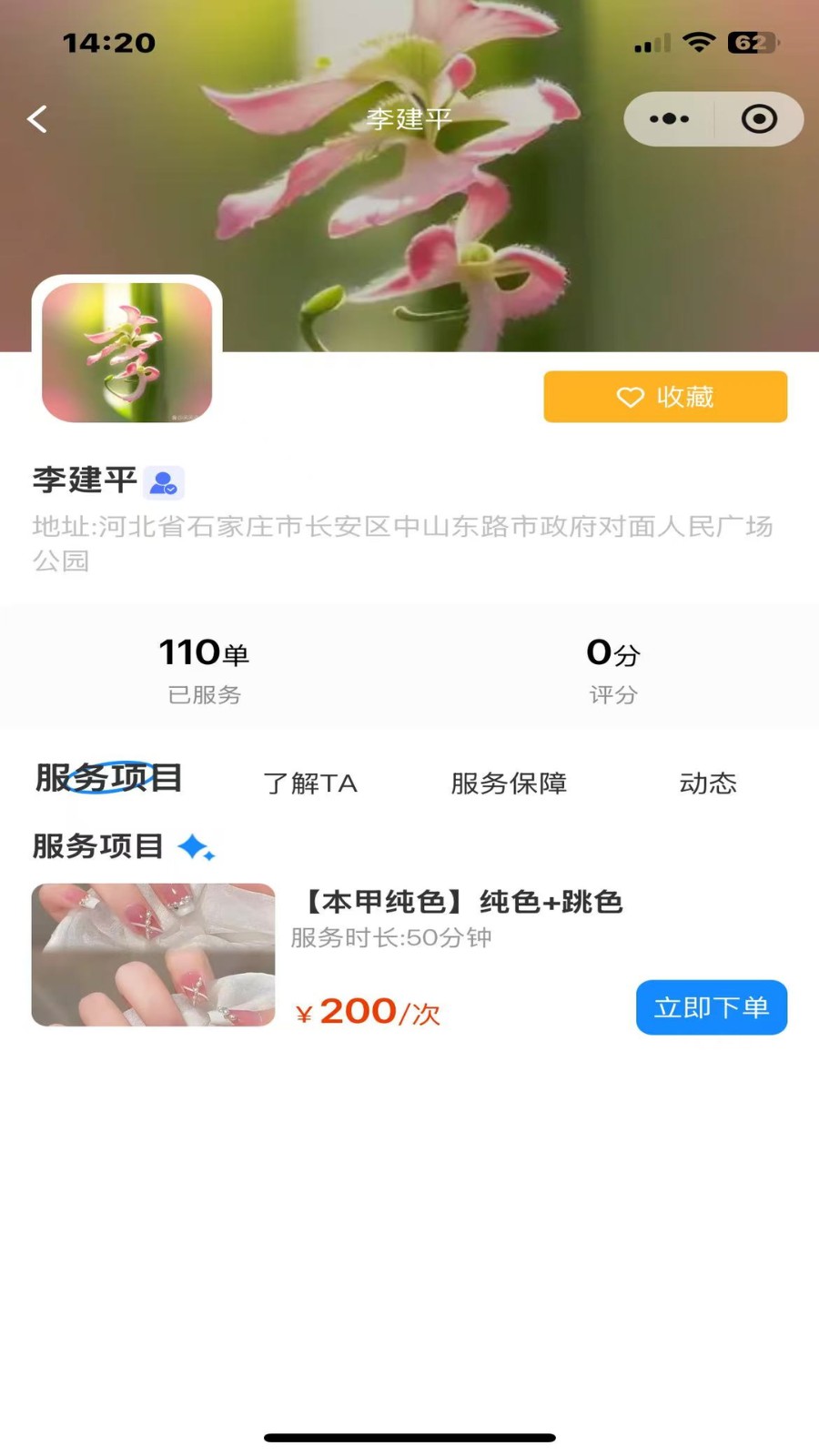Tap the back arrow to return
Image resolution: width=819 pixels, height=1456 pixels.
click(x=36, y=119)
